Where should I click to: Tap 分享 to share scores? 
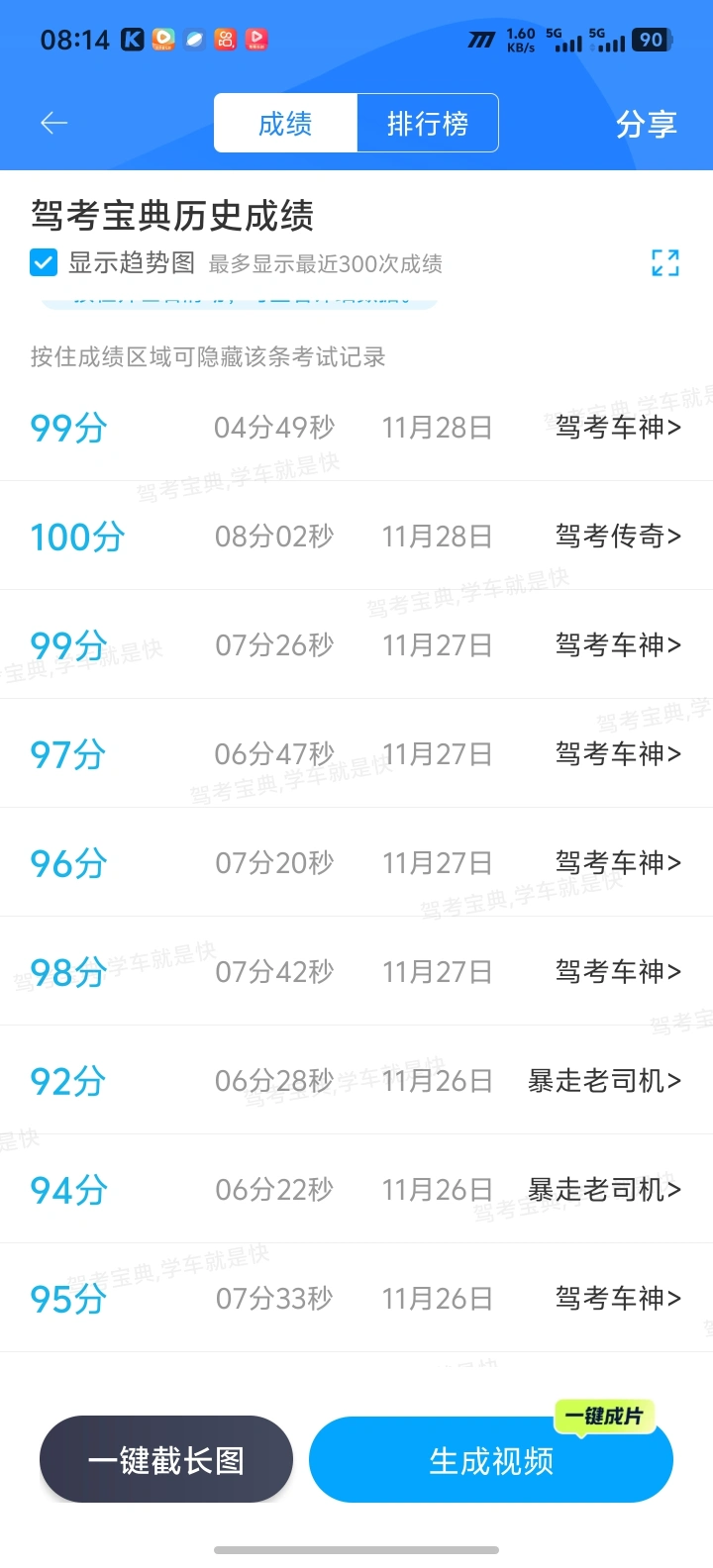pos(646,124)
